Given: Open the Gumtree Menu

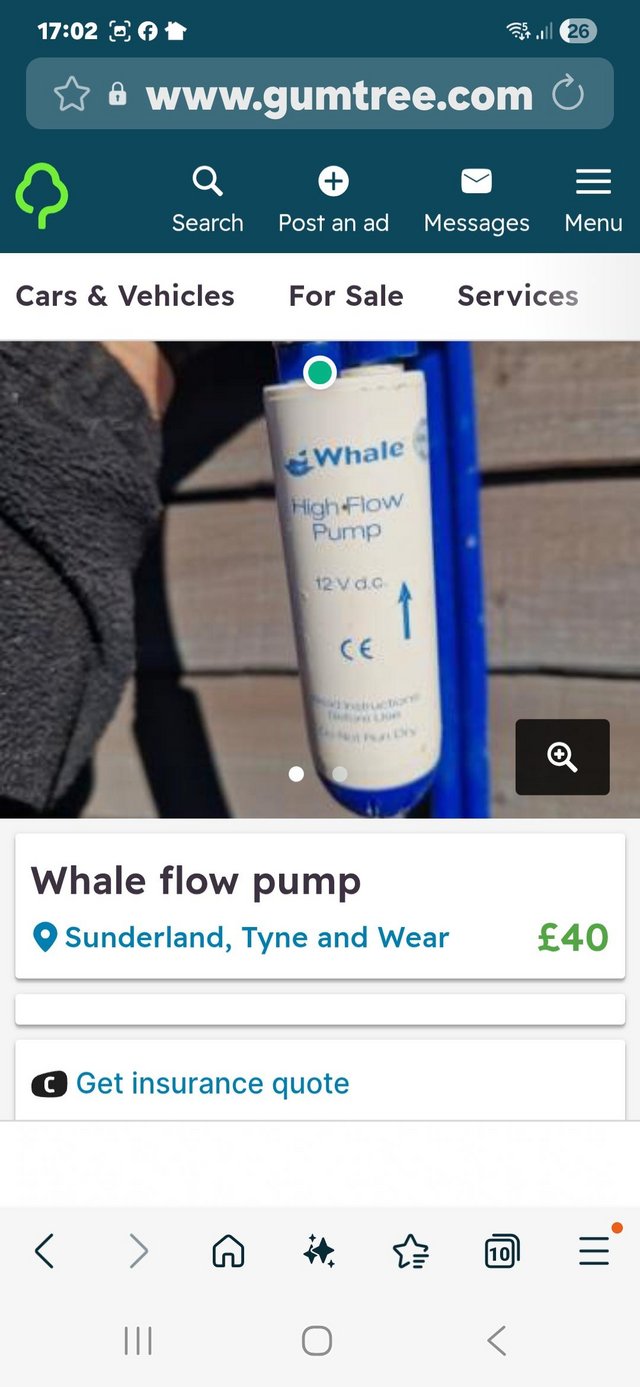Looking at the screenshot, I should tap(593, 200).
